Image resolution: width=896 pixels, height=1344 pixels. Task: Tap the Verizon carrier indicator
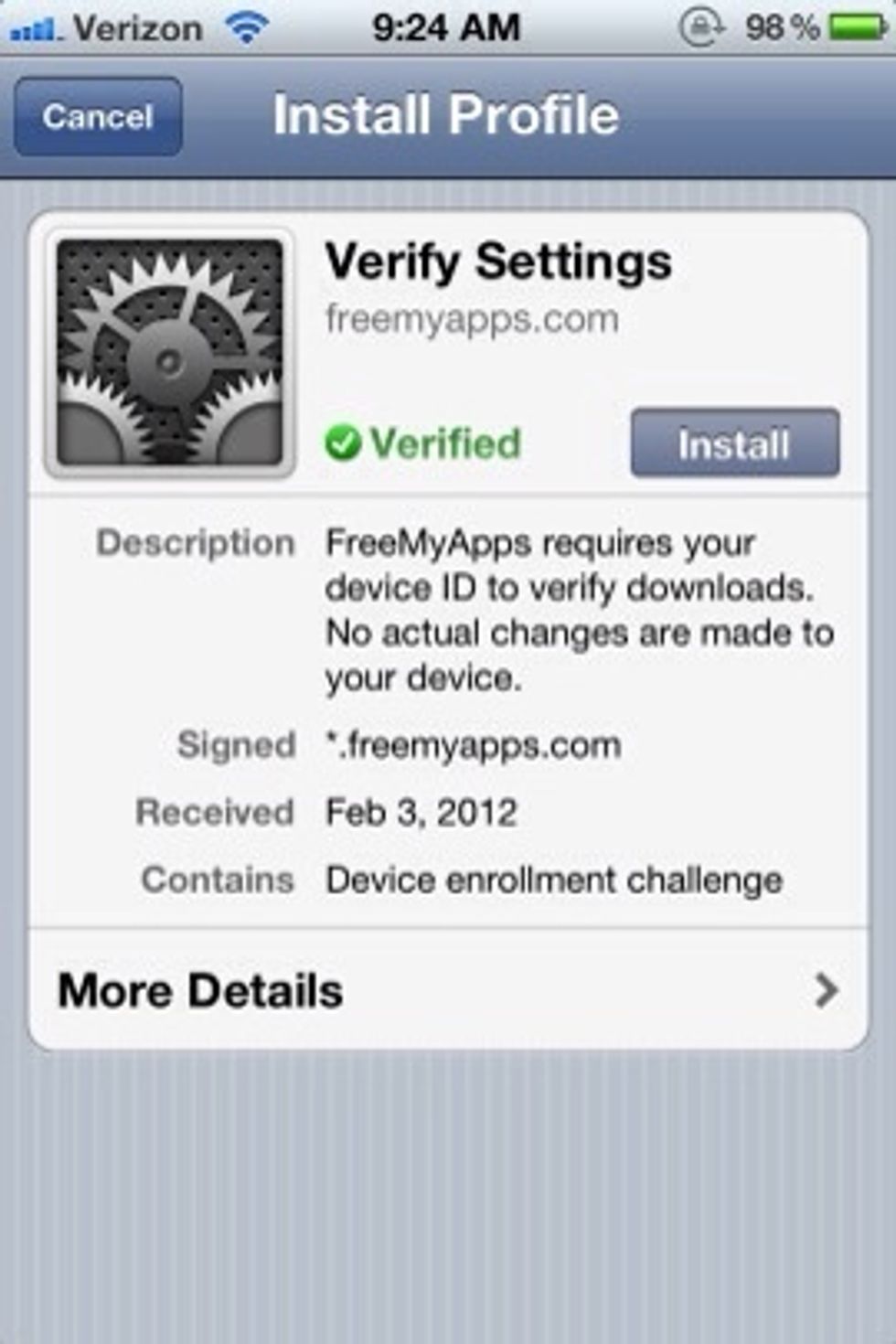click(x=137, y=26)
